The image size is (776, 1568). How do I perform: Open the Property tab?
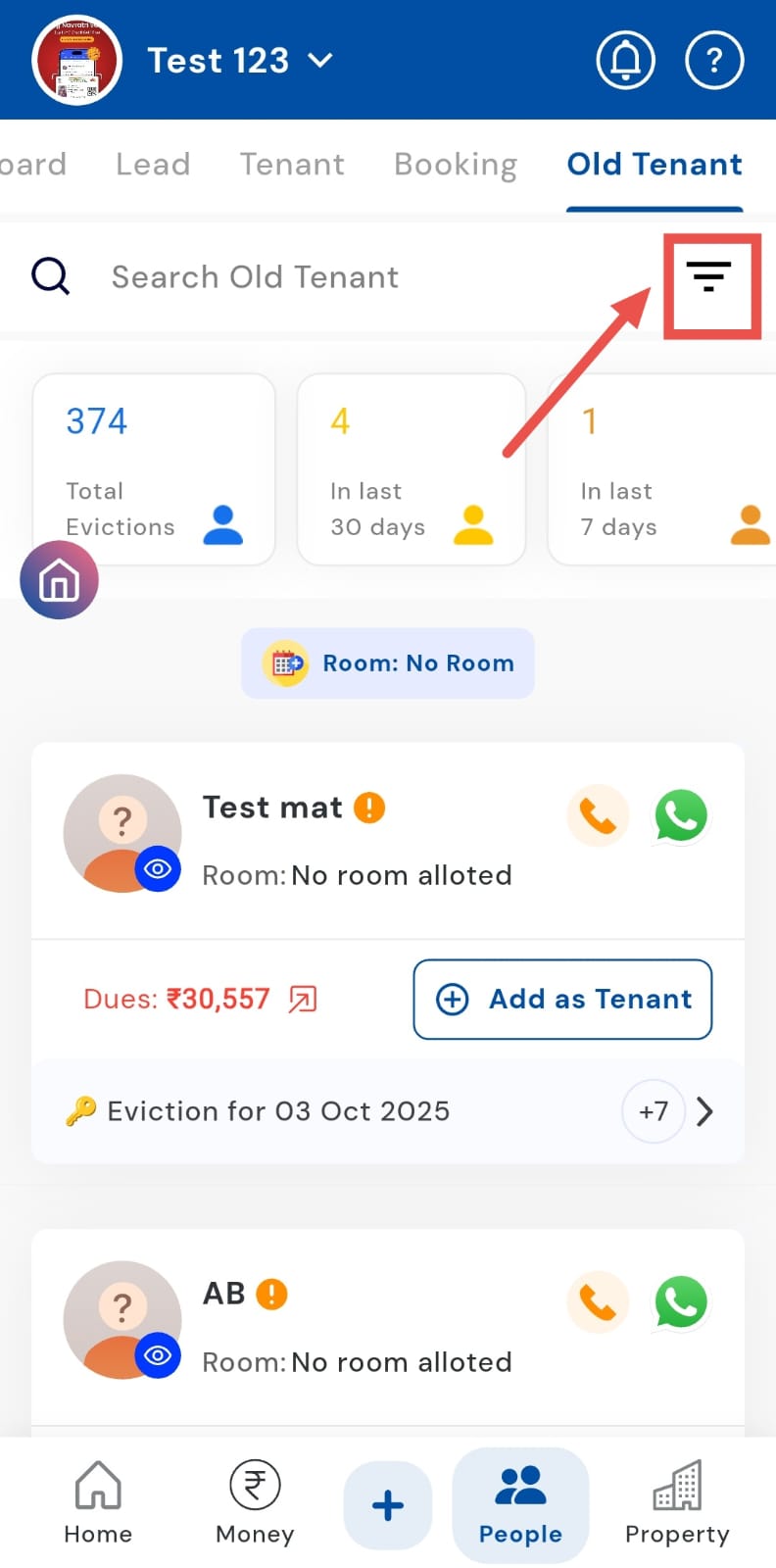click(x=677, y=1504)
